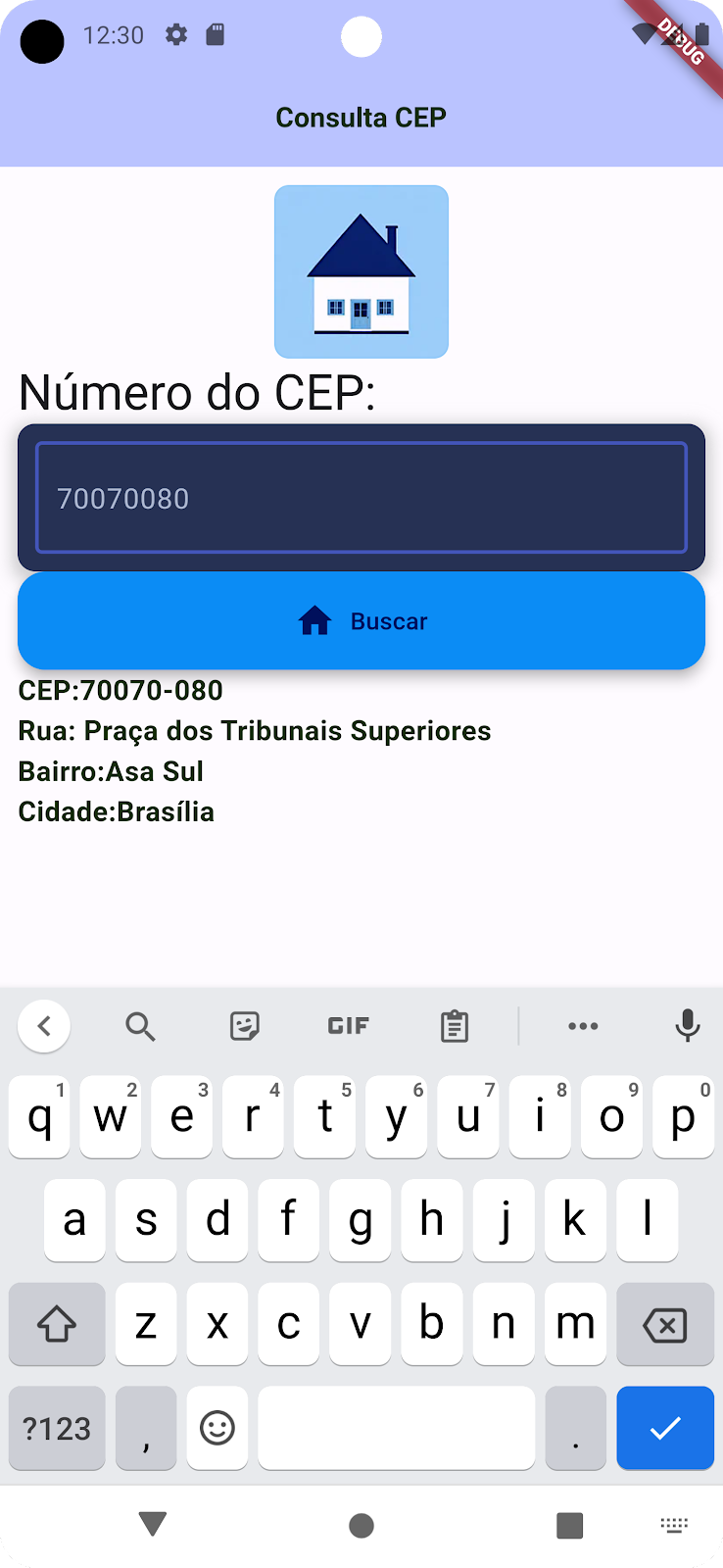Tap the CEP number input field
This screenshot has height=1568, width=723.
point(361,498)
